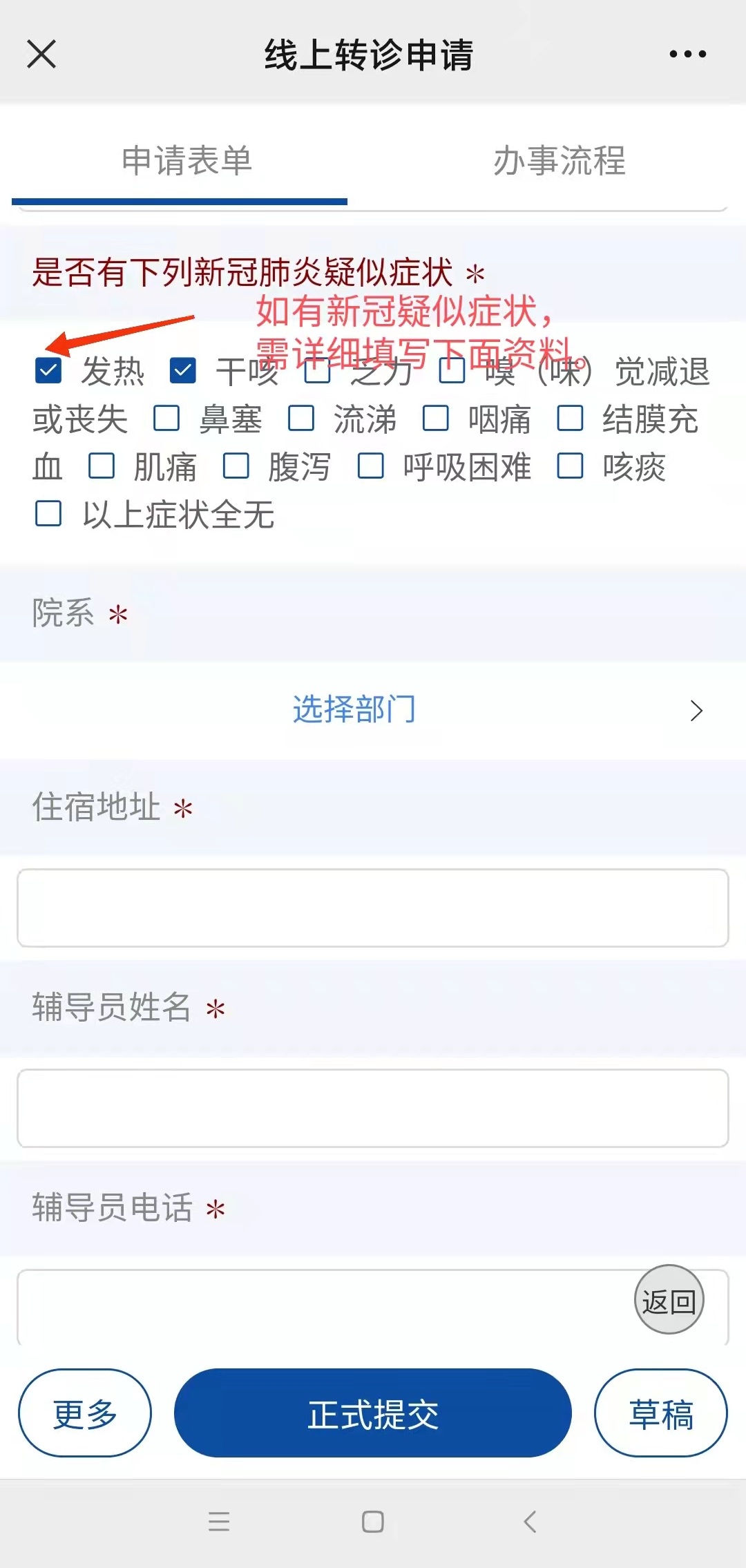
Task: Close the 线上转诊申请 page
Action: click(x=41, y=54)
